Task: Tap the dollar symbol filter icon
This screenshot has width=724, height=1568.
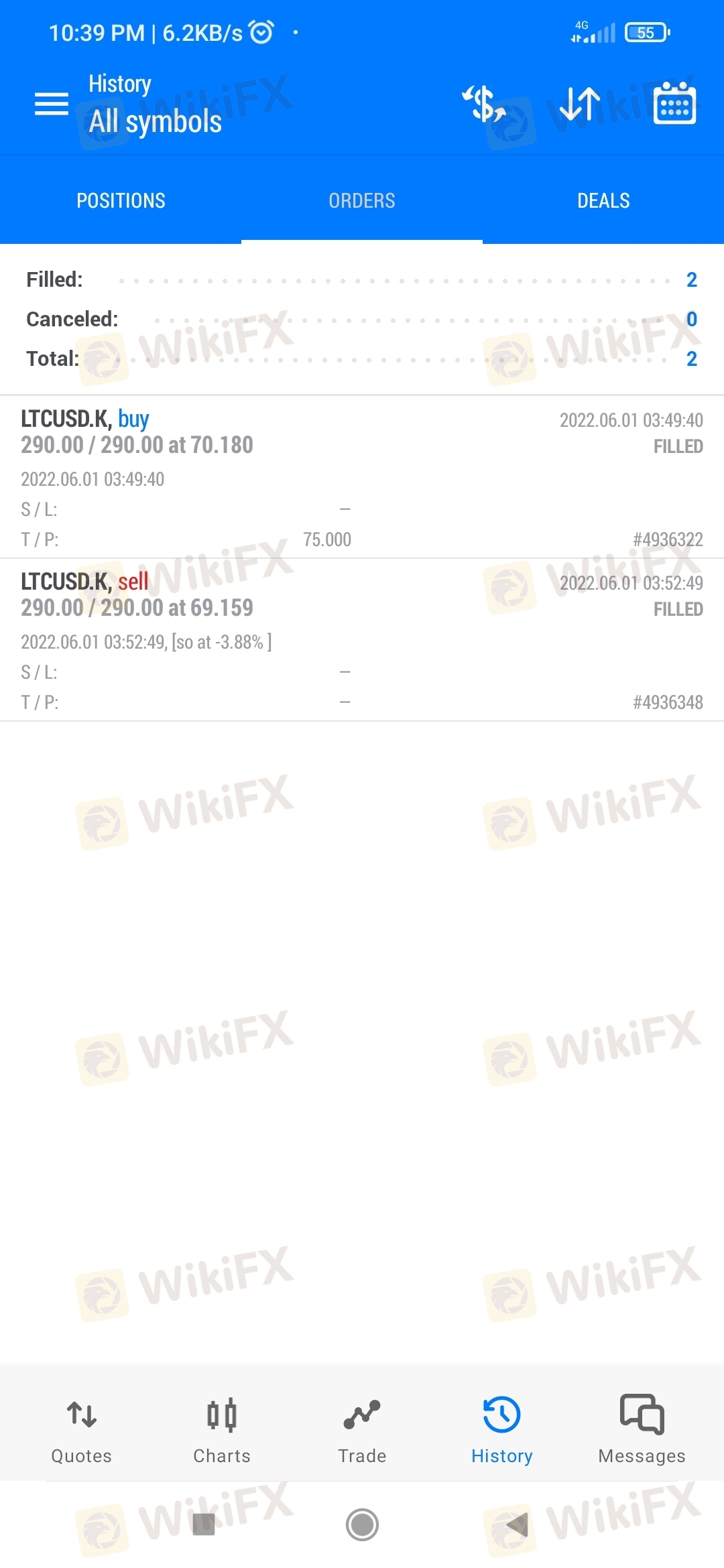Action: [x=484, y=104]
